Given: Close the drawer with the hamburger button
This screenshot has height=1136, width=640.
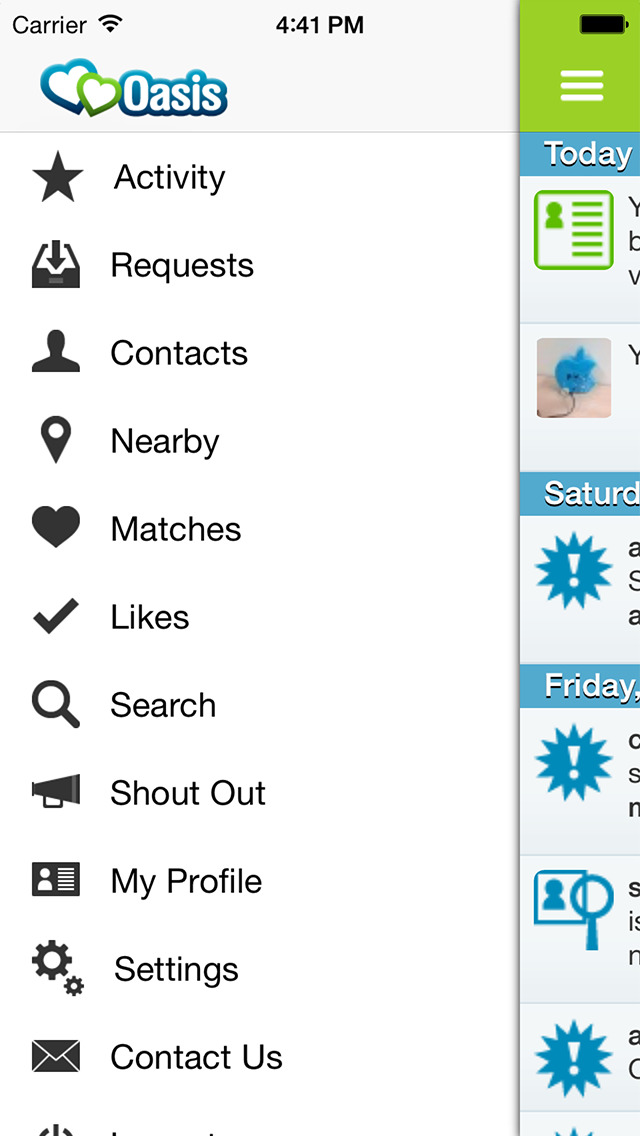Looking at the screenshot, I should pyautogui.click(x=581, y=85).
